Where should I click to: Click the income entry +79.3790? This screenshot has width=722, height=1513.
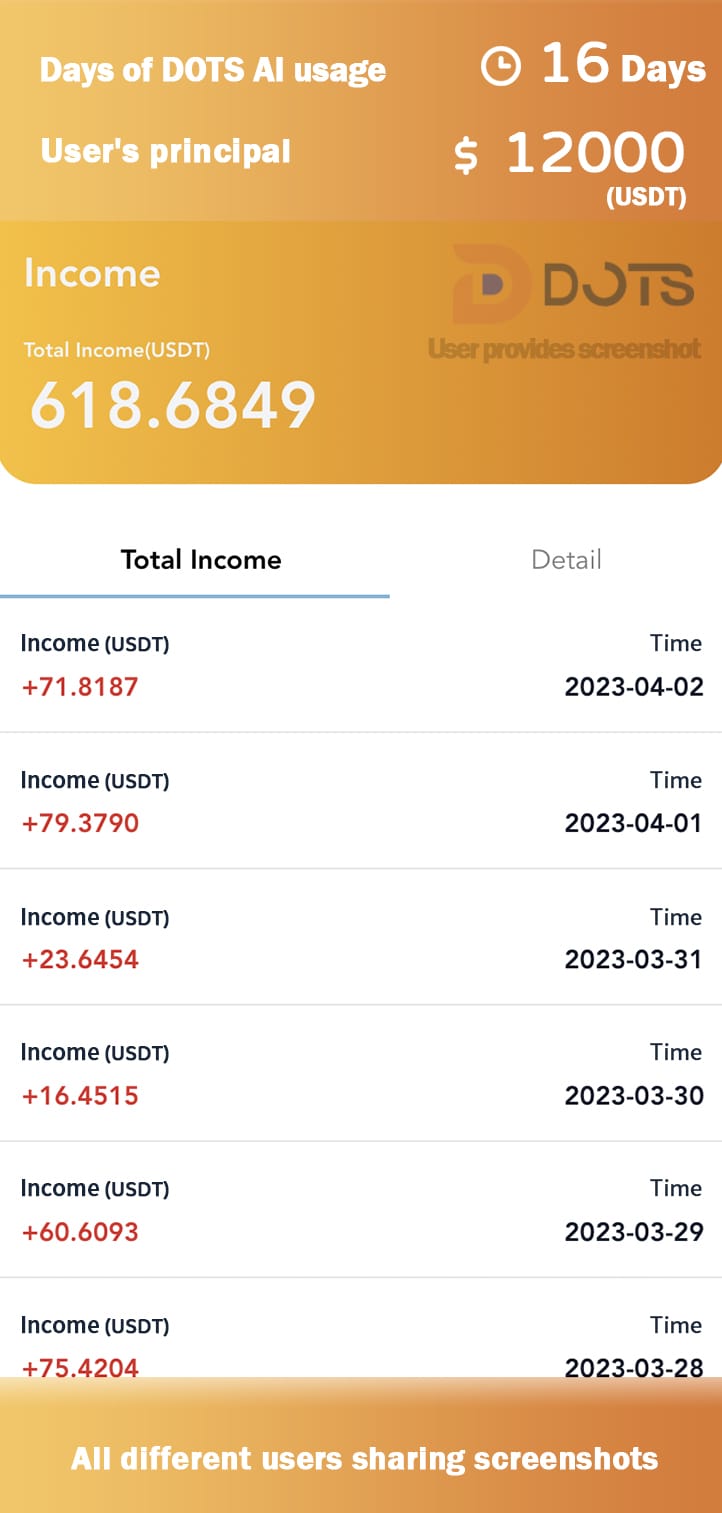(80, 823)
